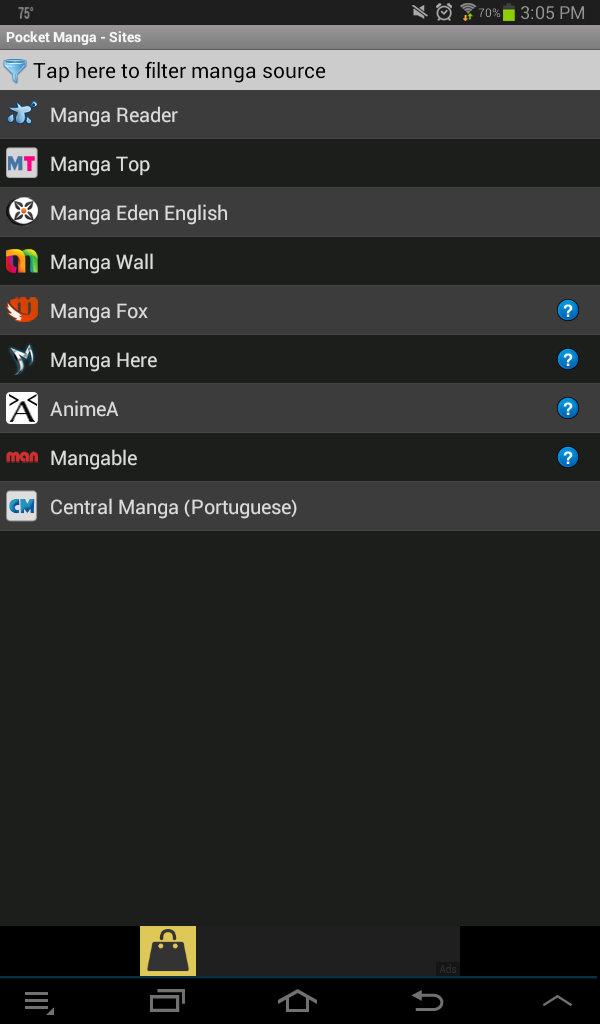Go back using the system back button
Viewport: 600px width, 1024px height.
pos(427,1000)
